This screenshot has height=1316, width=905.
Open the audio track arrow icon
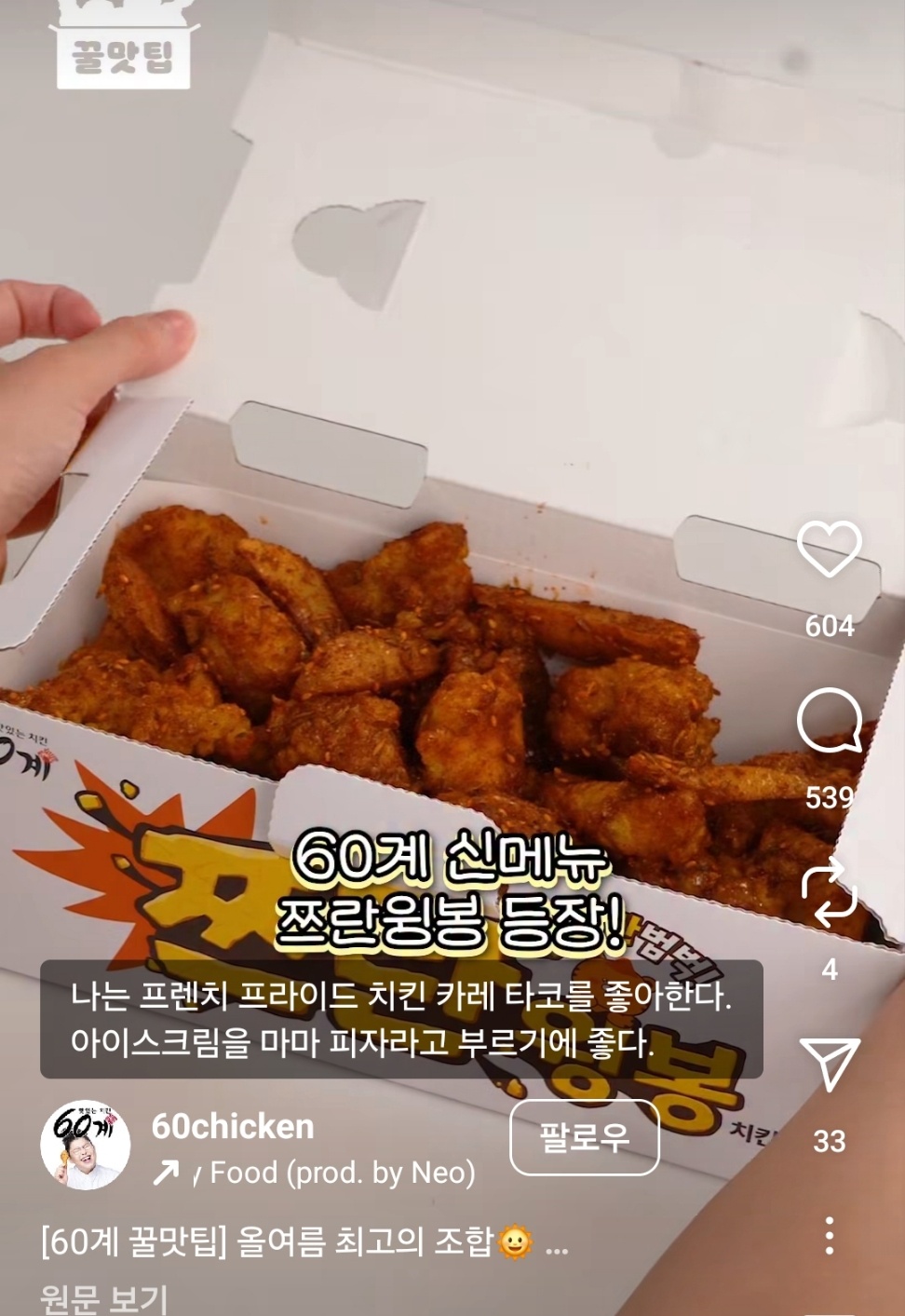(x=168, y=1172)
